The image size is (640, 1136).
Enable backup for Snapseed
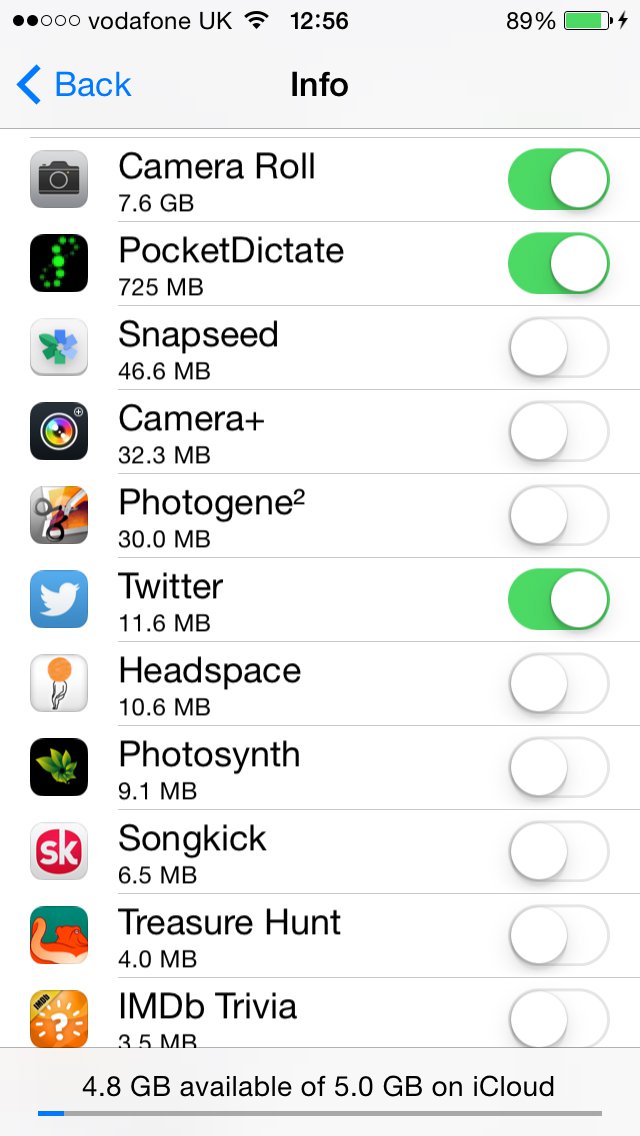558,348
